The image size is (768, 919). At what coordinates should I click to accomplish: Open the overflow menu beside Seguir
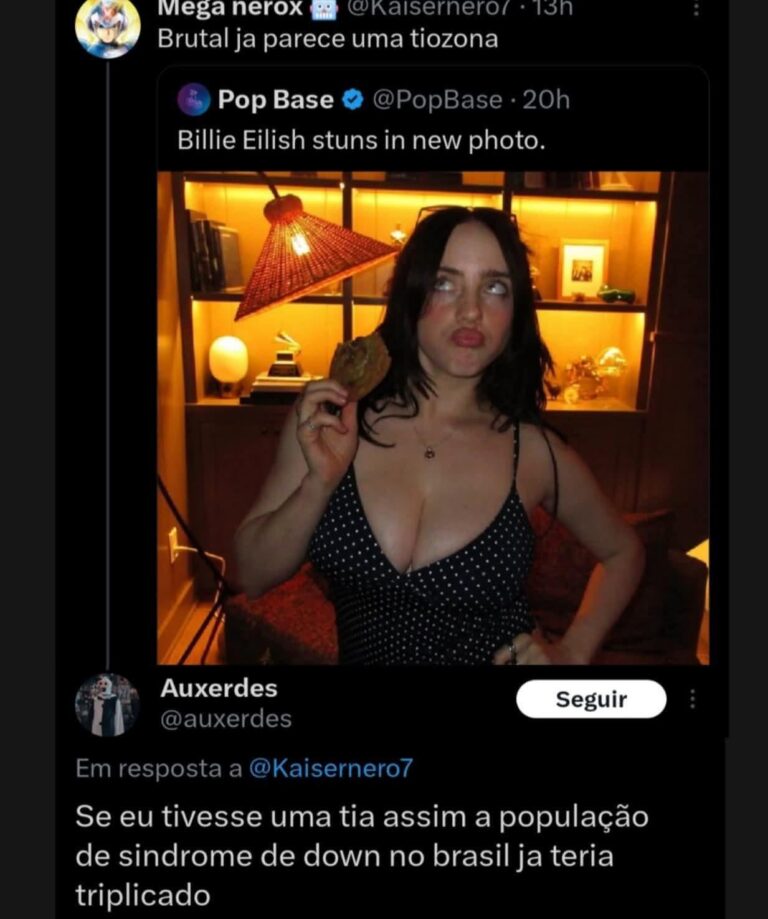coord(692,699)
